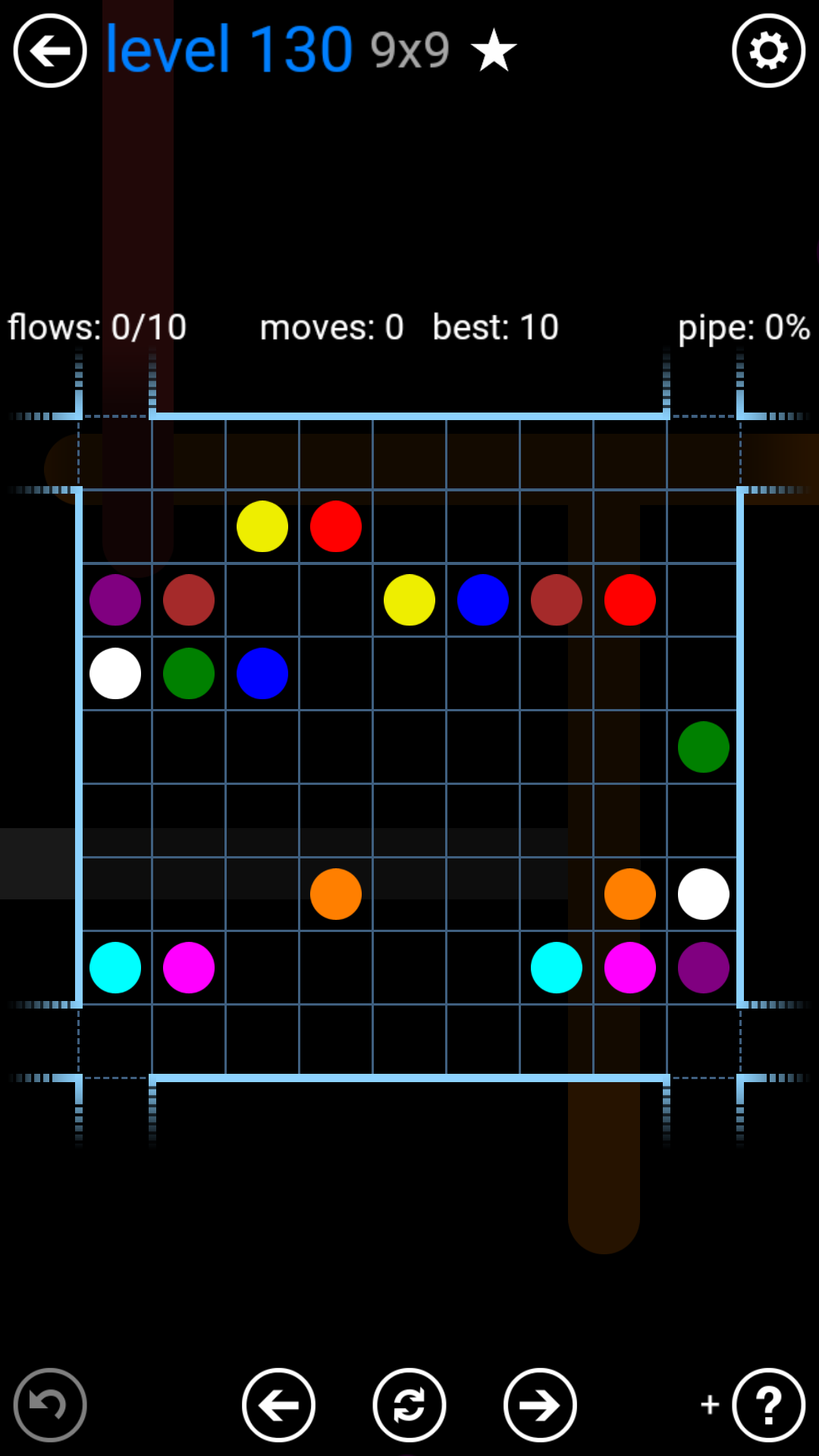Go to the previous level
Viewport: 819px width, 1456px height.
(279, 1404)
